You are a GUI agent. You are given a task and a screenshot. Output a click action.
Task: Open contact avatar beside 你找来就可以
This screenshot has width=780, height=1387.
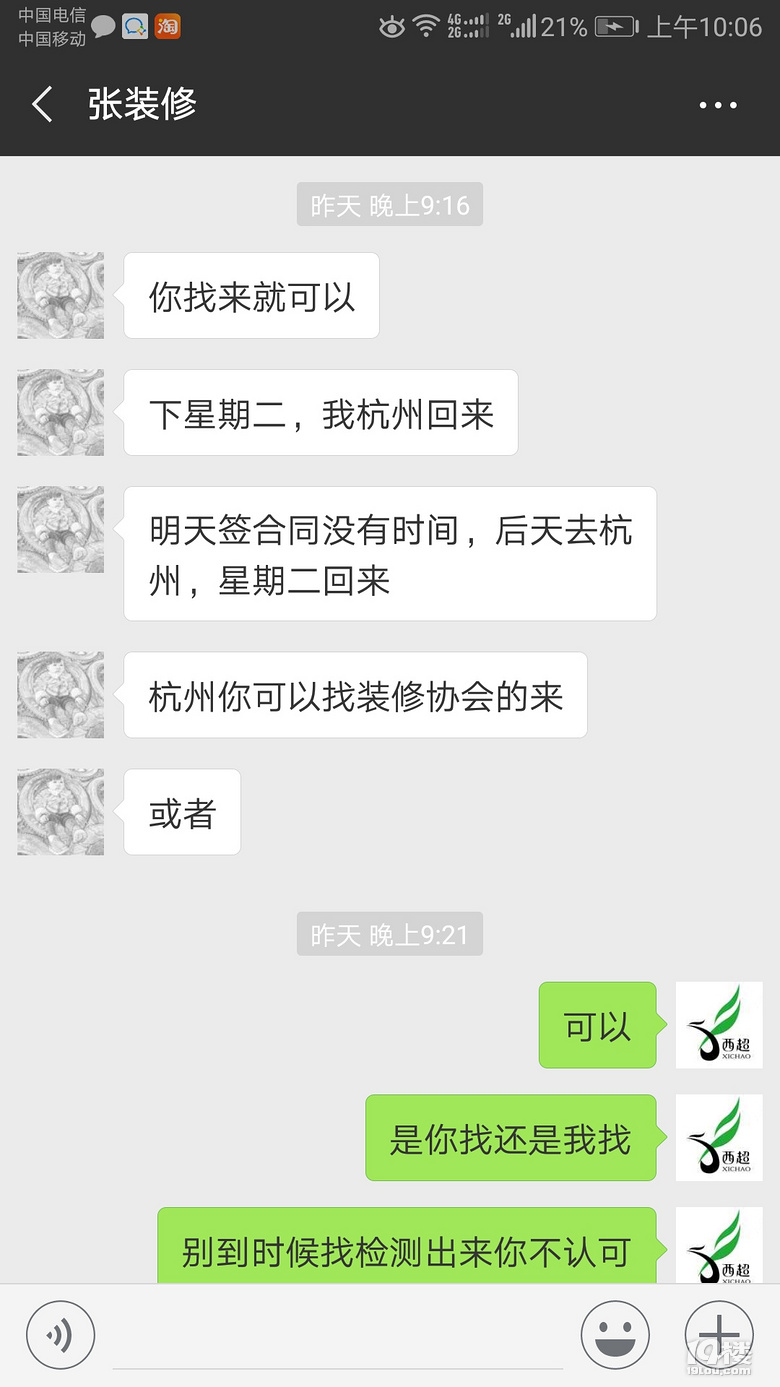click(x=61, y=296)
